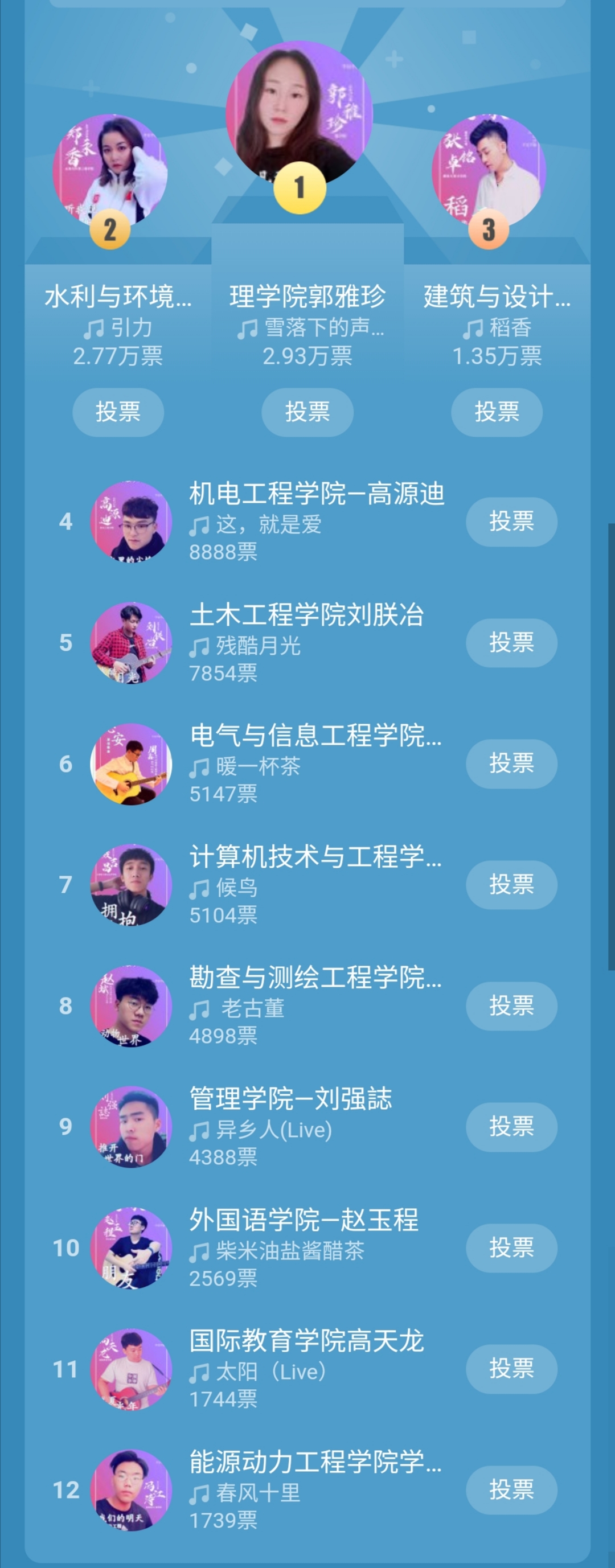Vote for 管理学院-刘强誌
The width and height of the screenshot is (615, 1568).
click(511, 1127)
